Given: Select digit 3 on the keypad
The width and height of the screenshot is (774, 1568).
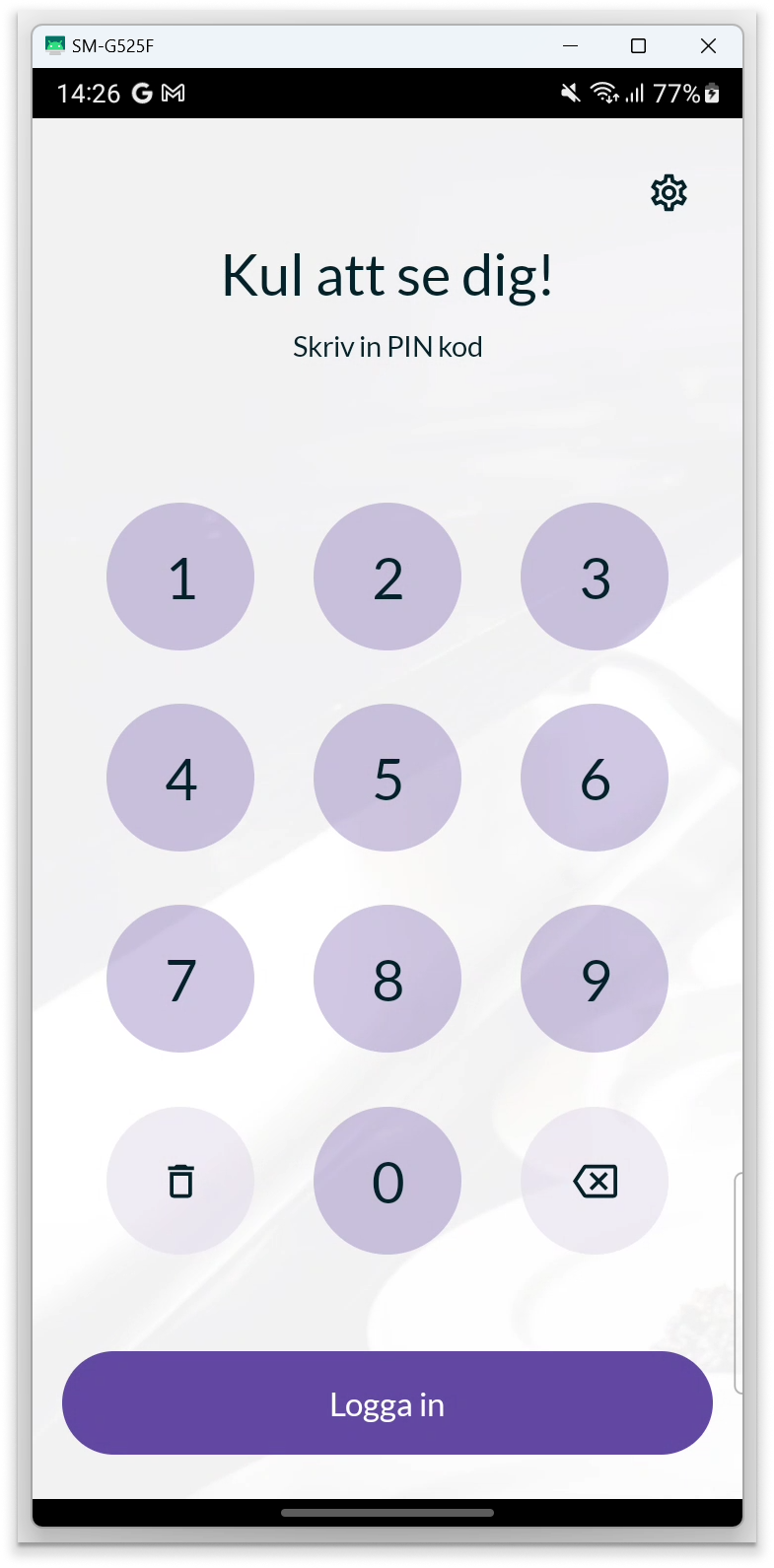Looking at the screenshot, I should pyautogui.click(x=595, y=578).
